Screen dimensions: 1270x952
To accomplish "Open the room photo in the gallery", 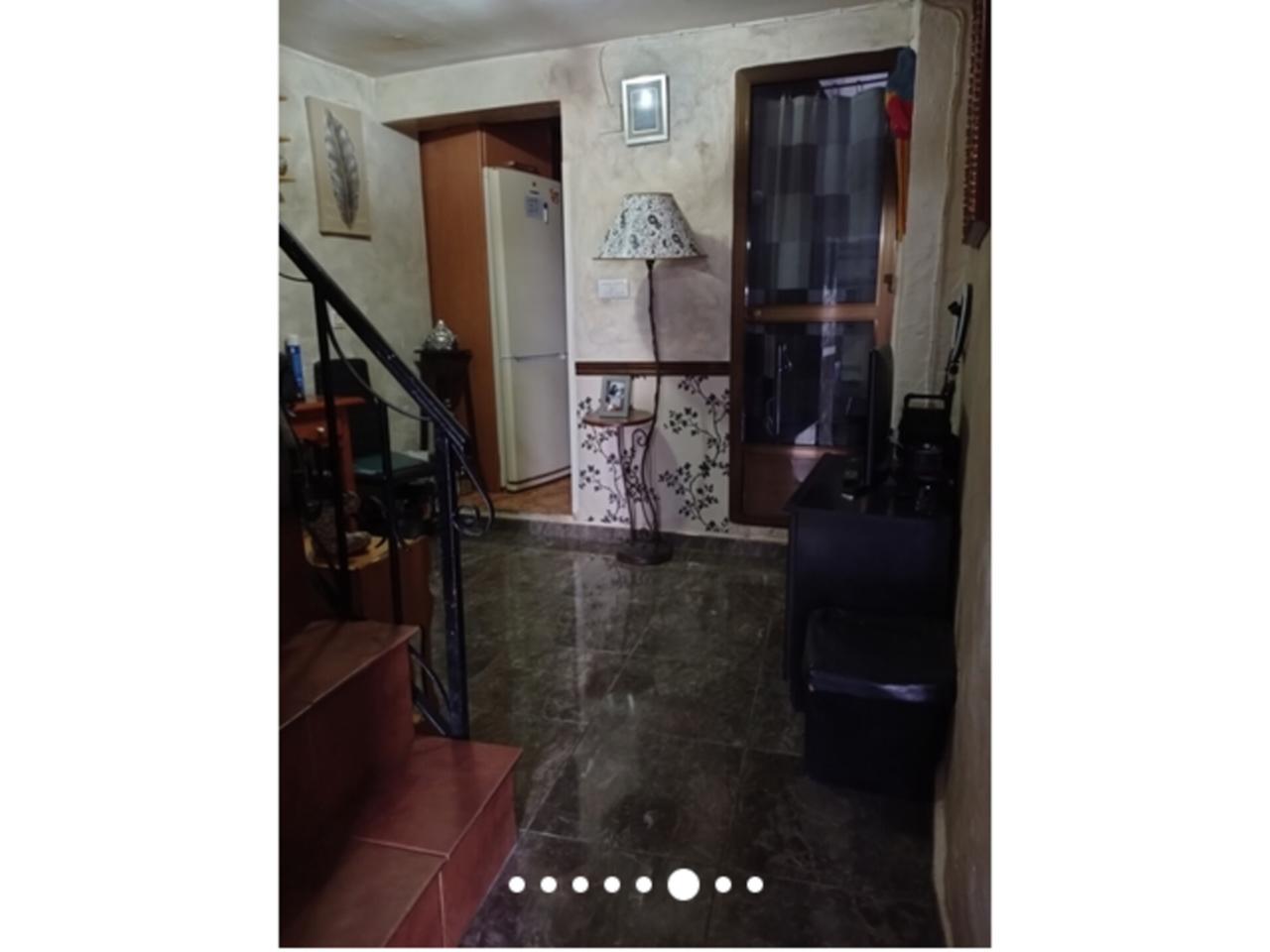I will (635, 446).
